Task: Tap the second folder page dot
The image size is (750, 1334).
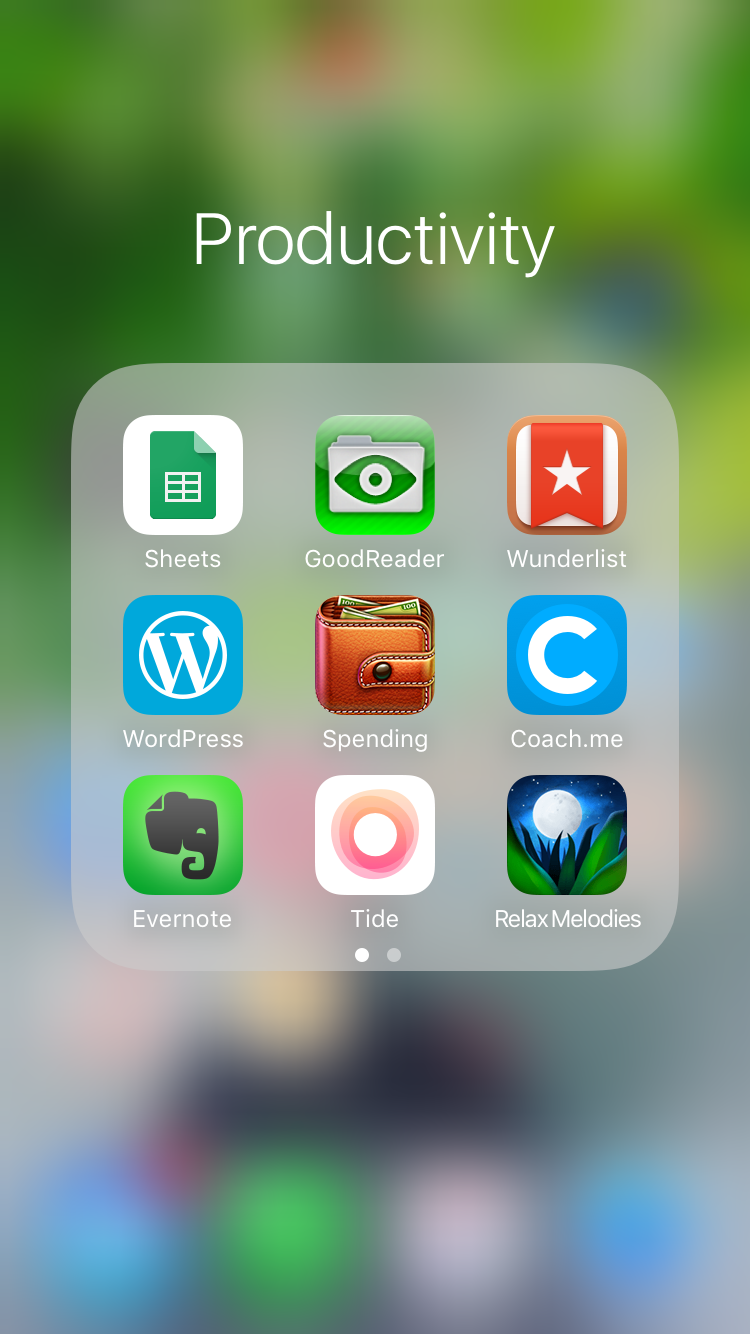Action: click(394, 955)
